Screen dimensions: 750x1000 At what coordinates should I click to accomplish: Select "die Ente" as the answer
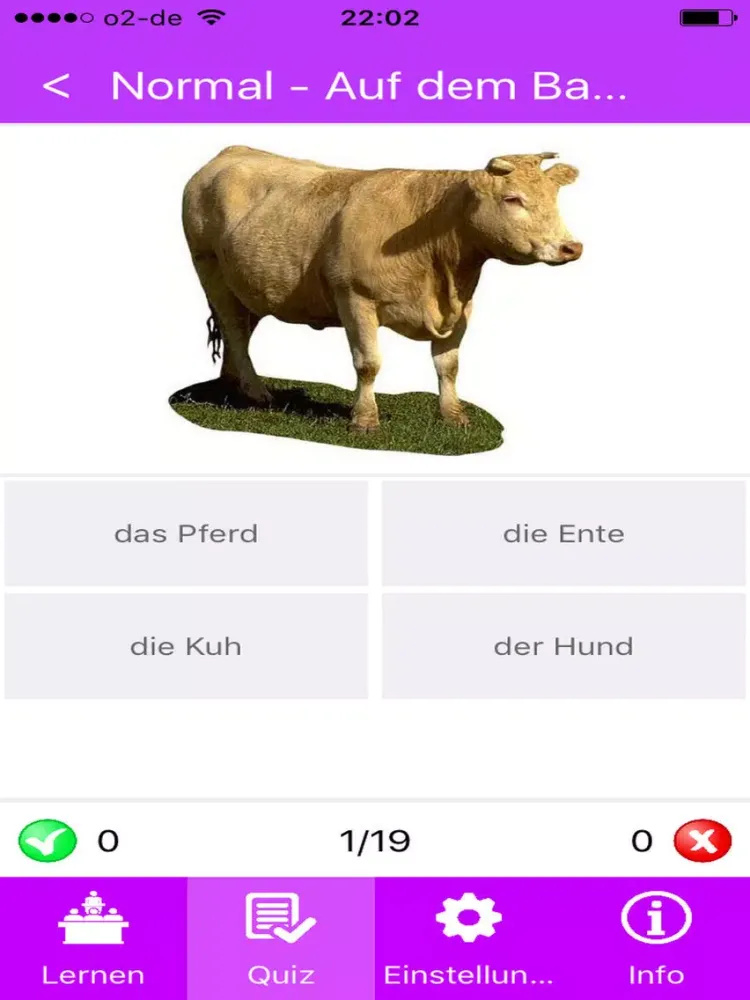point(564,533)
